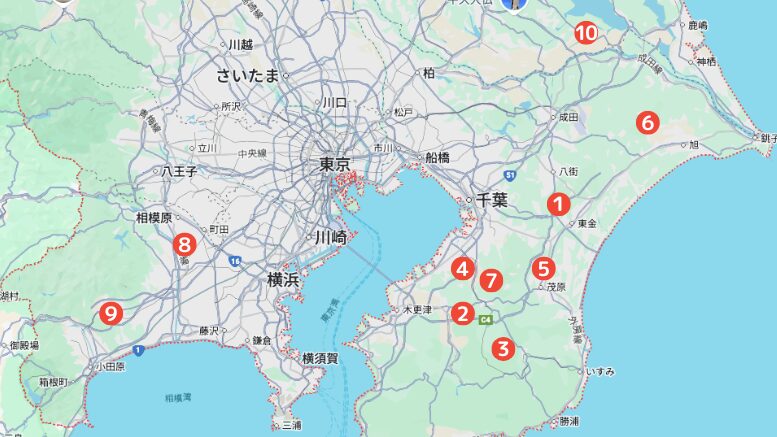Select marker number 8 near Sagamihara
The width and height of the screenshot is (777, 437).
[183, 243]
